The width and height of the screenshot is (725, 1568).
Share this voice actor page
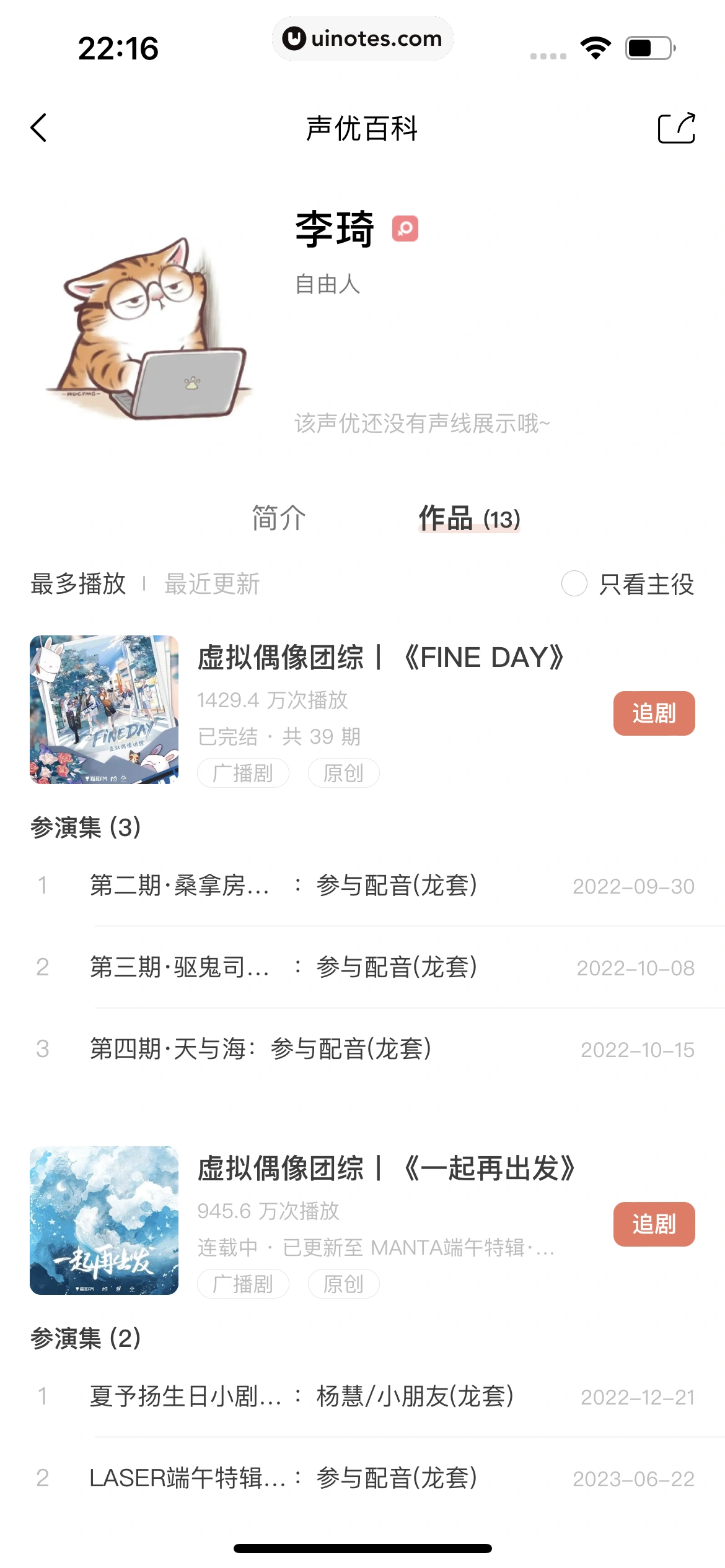(676, 128)
